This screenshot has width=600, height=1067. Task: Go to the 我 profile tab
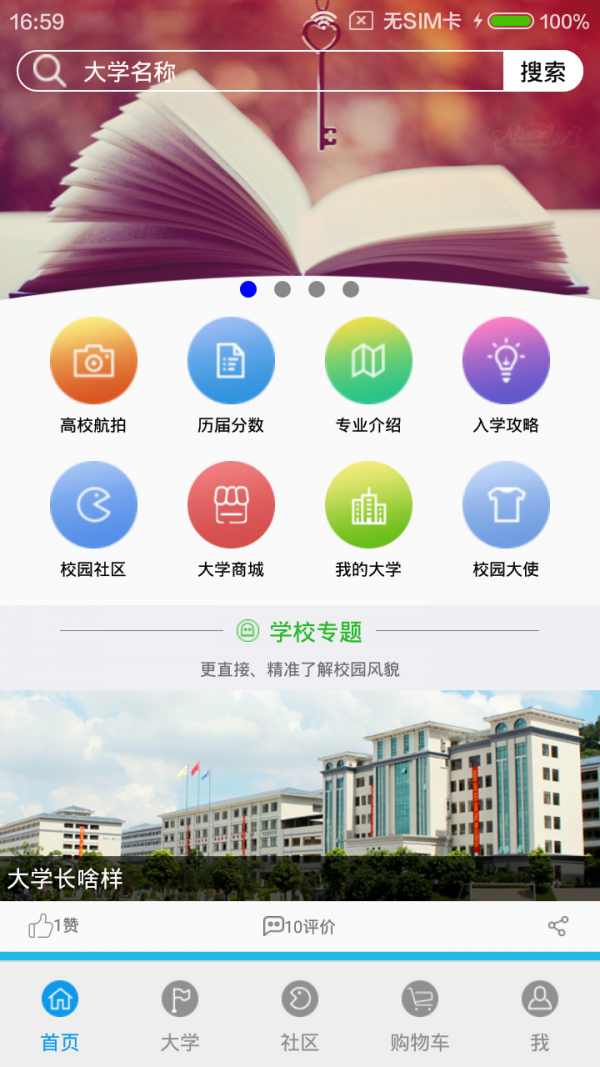[540, 1015]
